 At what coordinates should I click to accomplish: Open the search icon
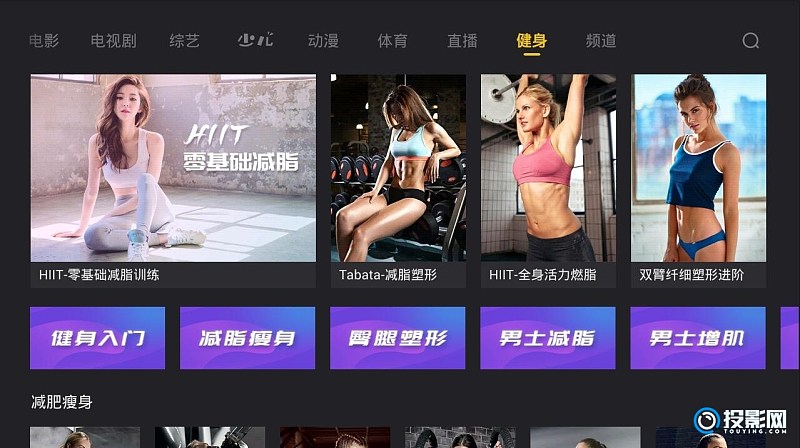click(751, 41)
